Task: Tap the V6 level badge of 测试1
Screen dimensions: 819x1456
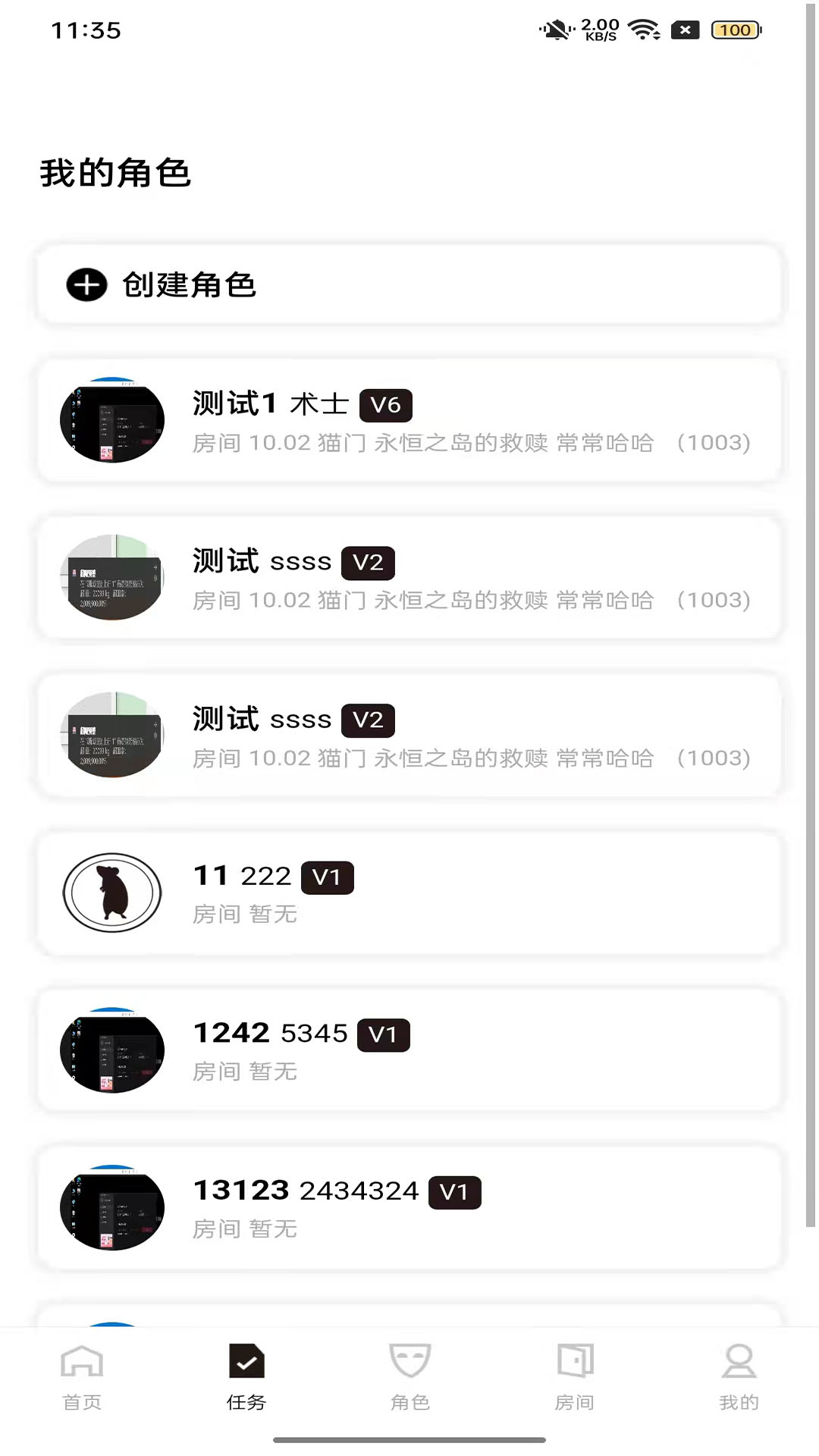Action: [x=387, y=404]
